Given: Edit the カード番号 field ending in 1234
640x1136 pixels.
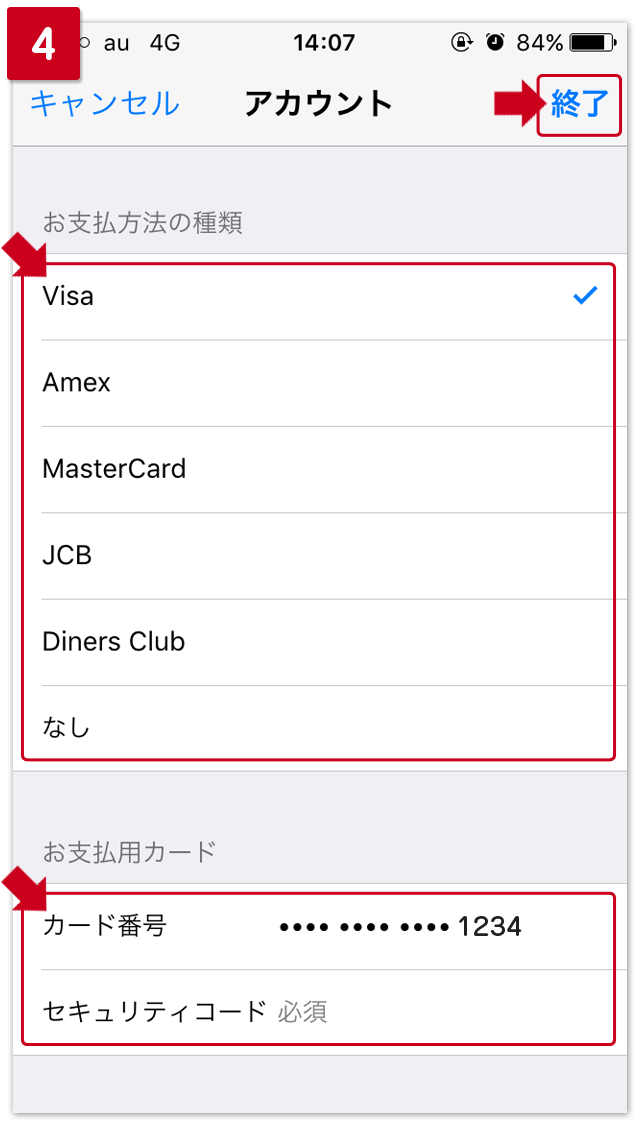Looking at the screenshot, I should pyautogui.click(x=400, y=927).
